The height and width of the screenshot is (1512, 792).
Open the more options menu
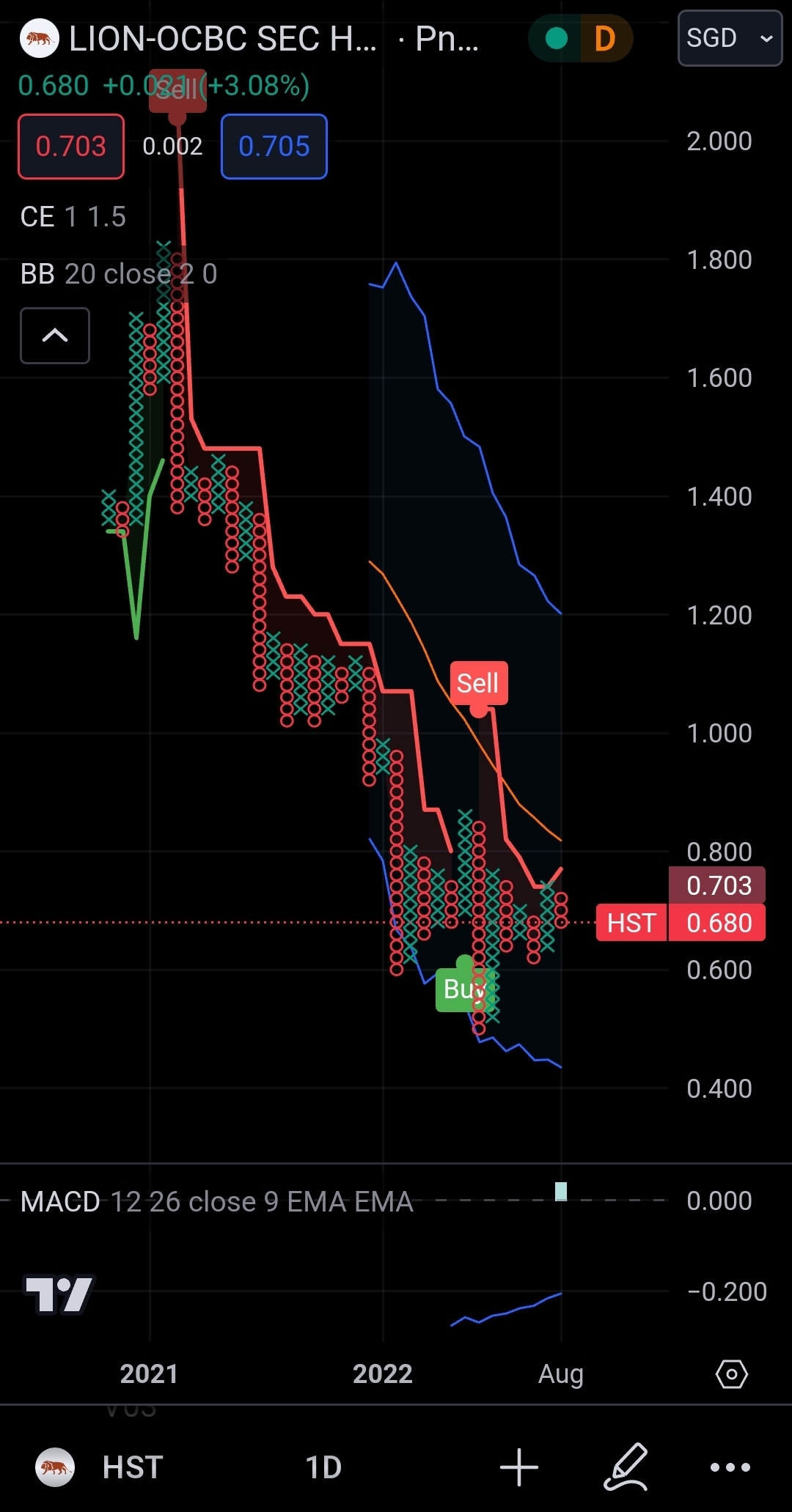pos(730,1467)
